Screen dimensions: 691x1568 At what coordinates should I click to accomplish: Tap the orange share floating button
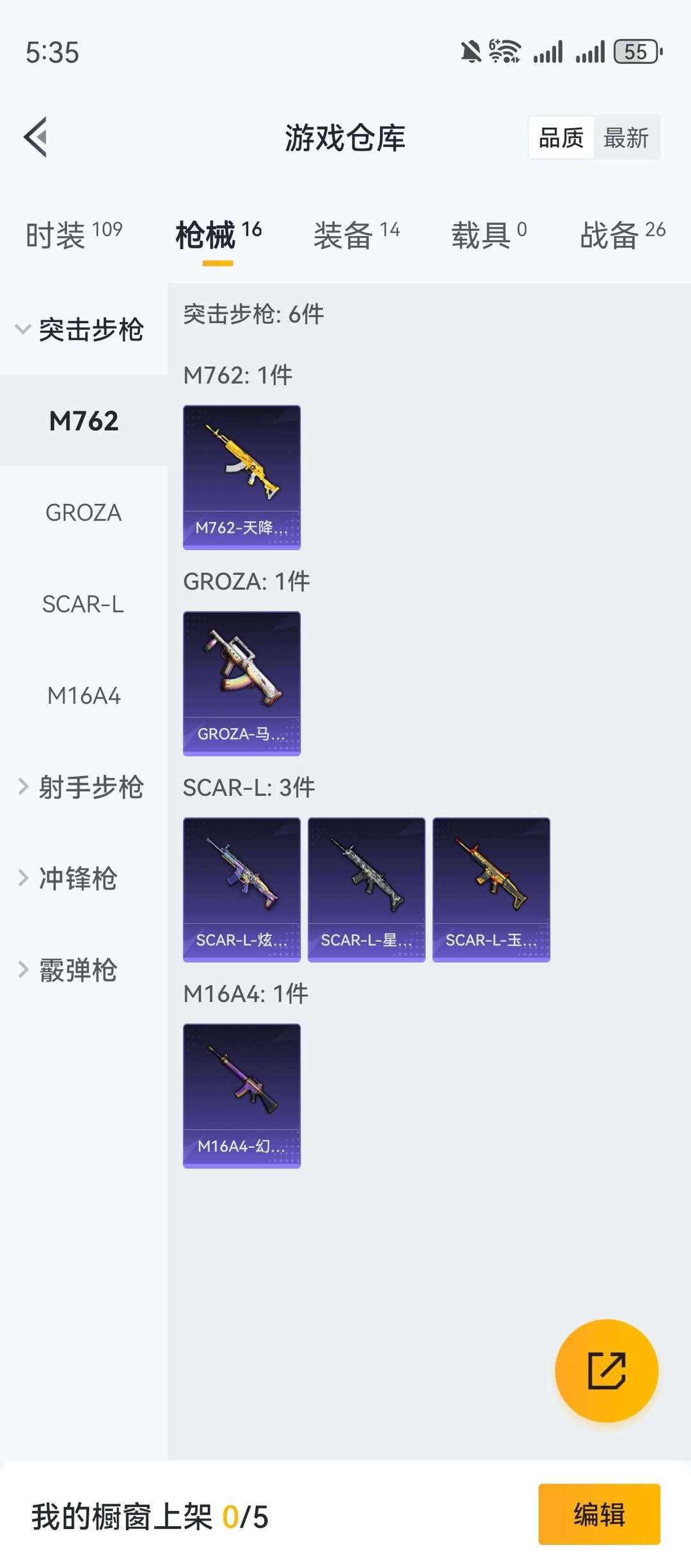[607, 1371]
